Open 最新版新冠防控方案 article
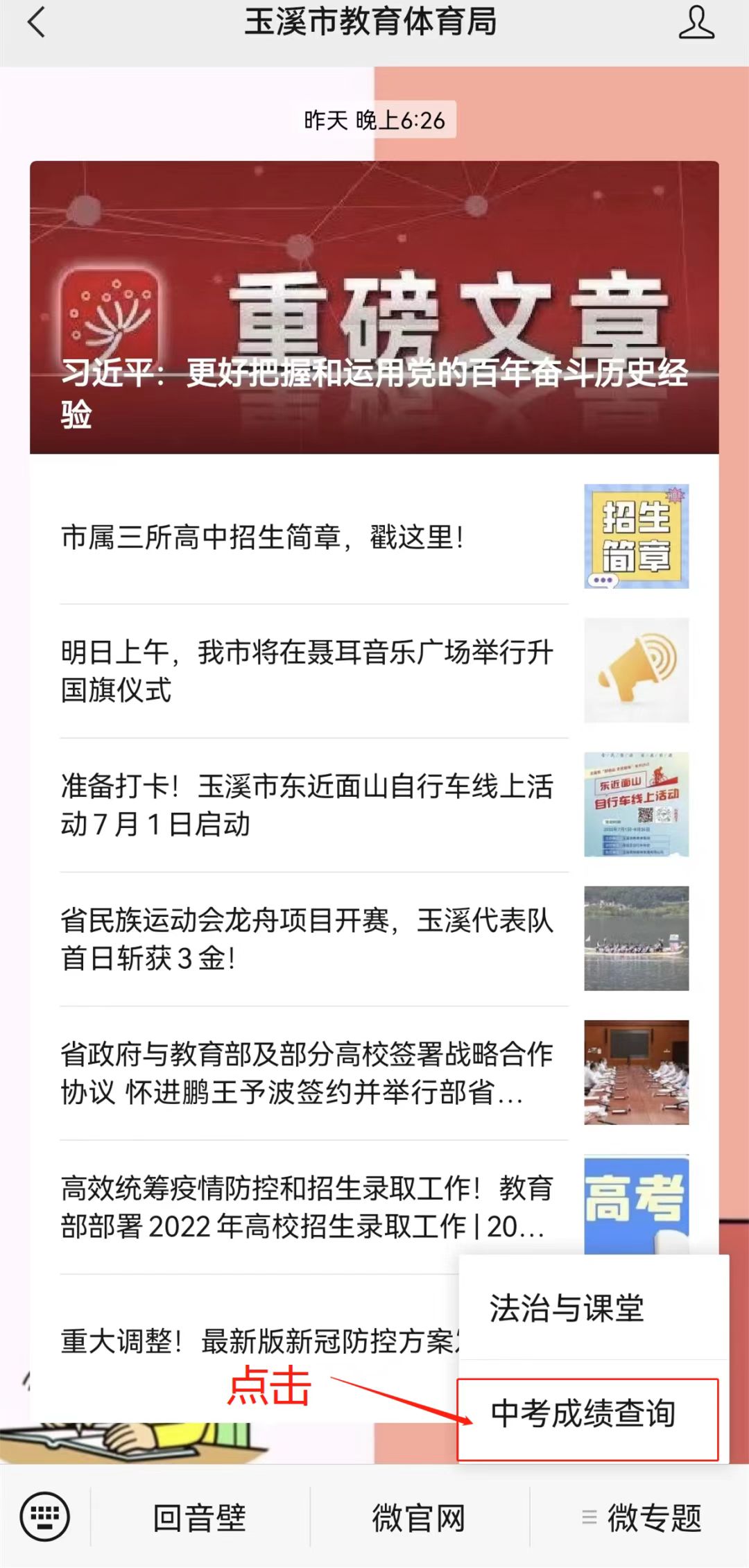The height and width of the screenshot is (1568, 749). click(x=257, y=1341)
